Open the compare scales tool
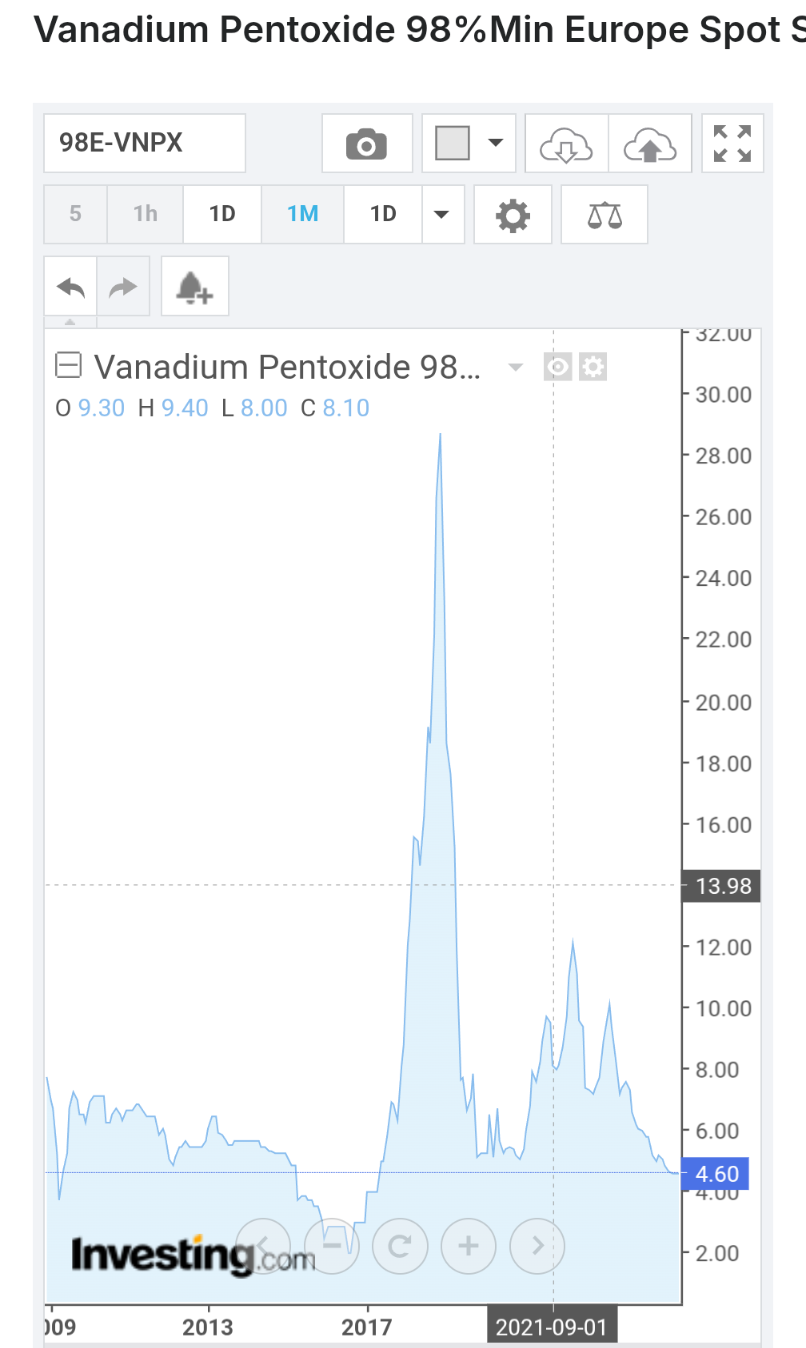The image size is (806, 1348). (x=604, y=214)
